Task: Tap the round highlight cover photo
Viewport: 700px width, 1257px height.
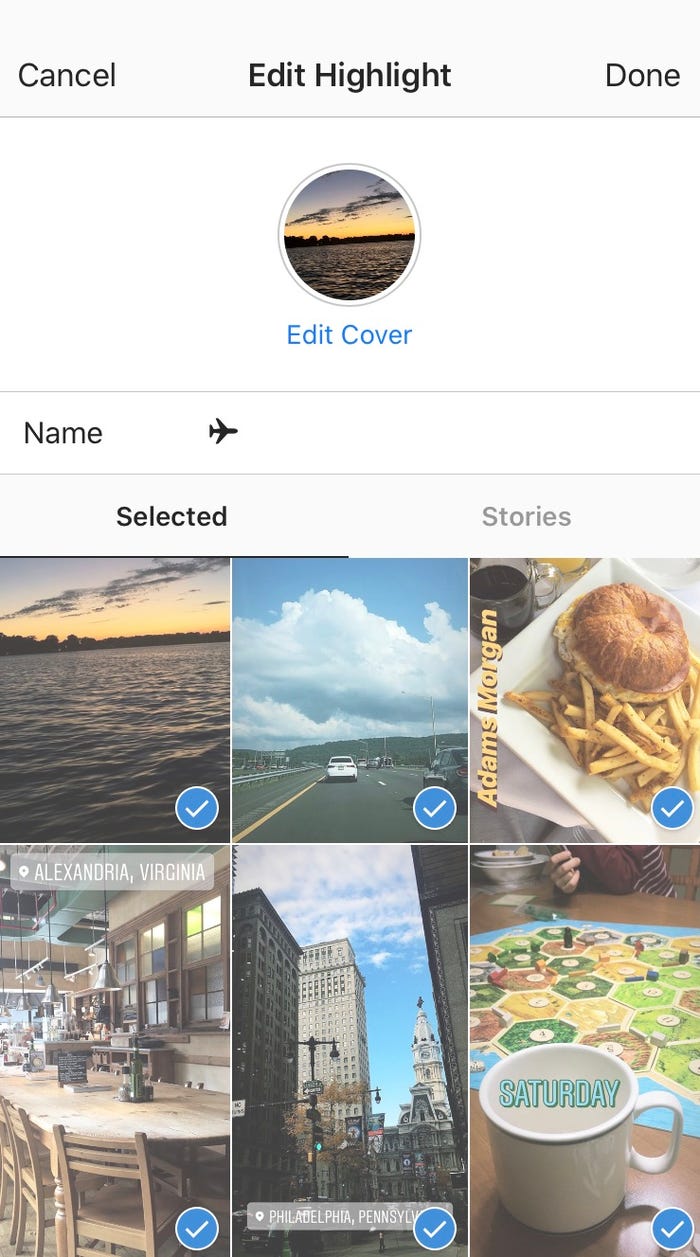Action: (x=349, y=235)
